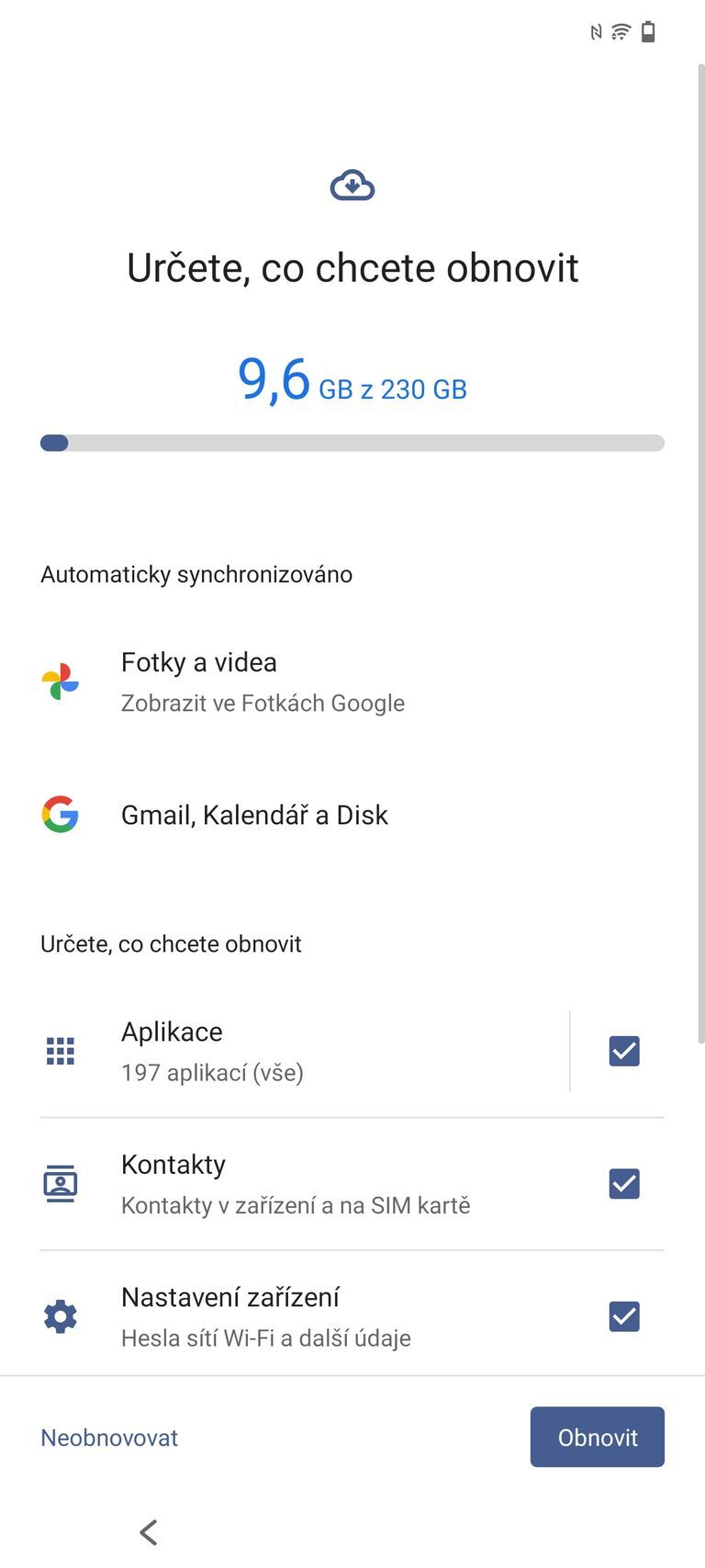This screenshot has width=705, height=1568.
Task: Choose Neobnovovat to skip restoring
Action: (109, 1438)
